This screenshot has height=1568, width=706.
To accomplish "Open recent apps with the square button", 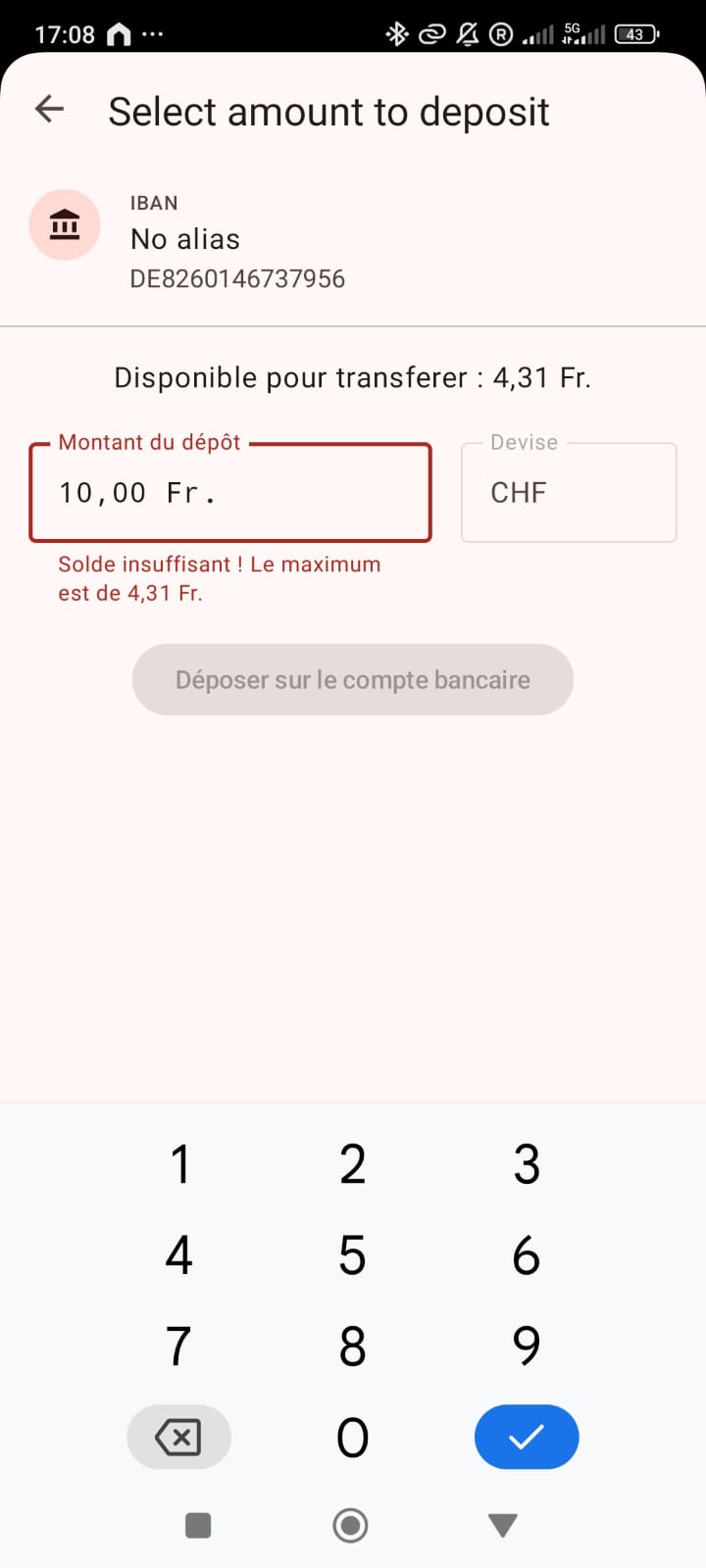I will 198,1525.
